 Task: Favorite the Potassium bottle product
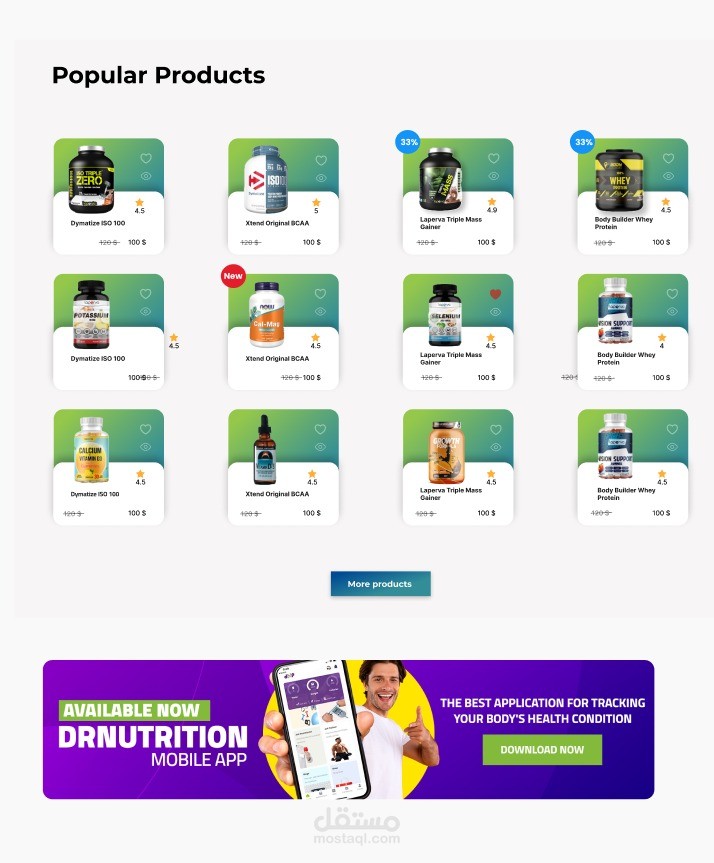click(x=145, y=294)
